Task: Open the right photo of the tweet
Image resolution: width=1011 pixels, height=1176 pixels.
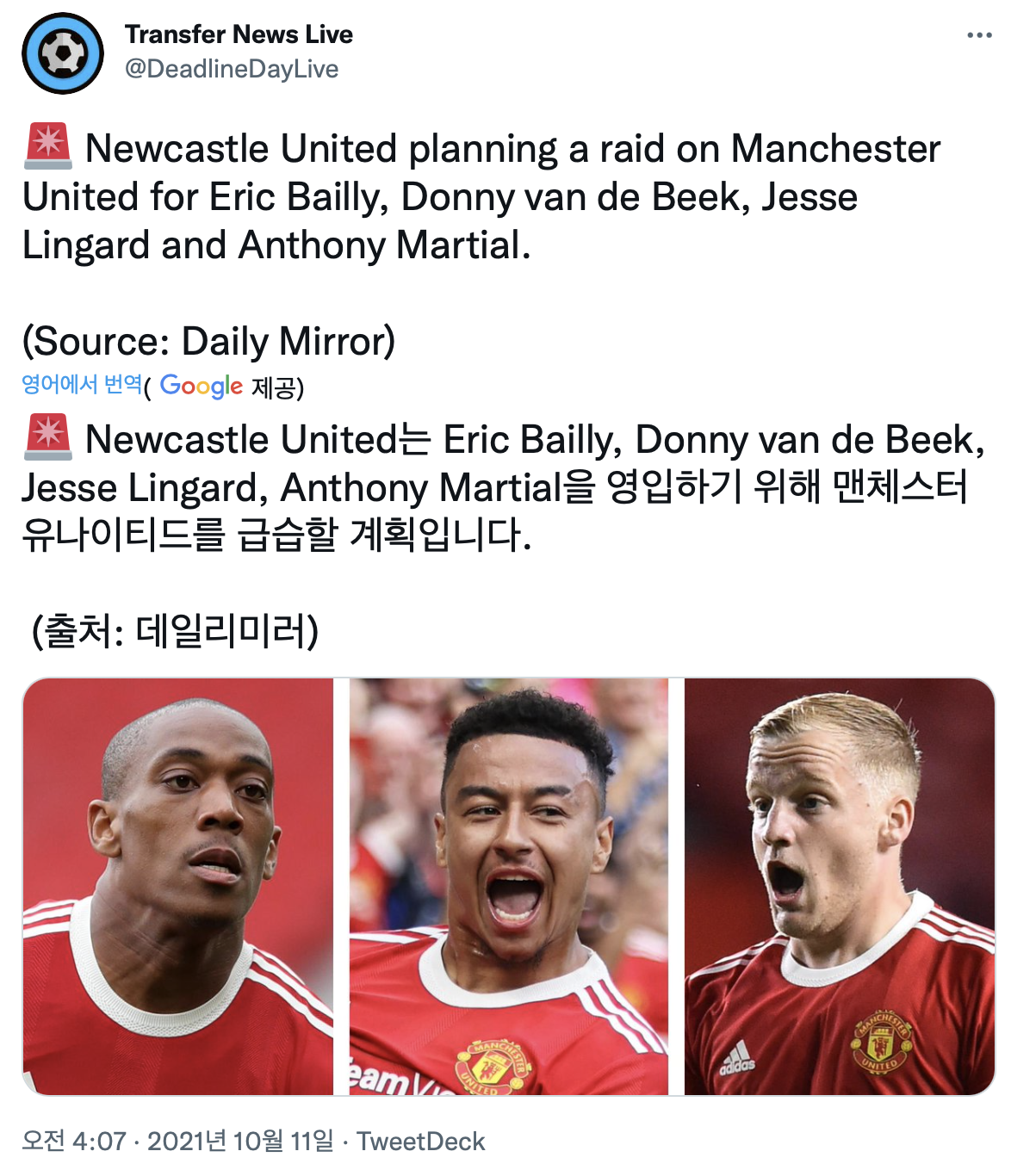Action: tap(839, 886)
